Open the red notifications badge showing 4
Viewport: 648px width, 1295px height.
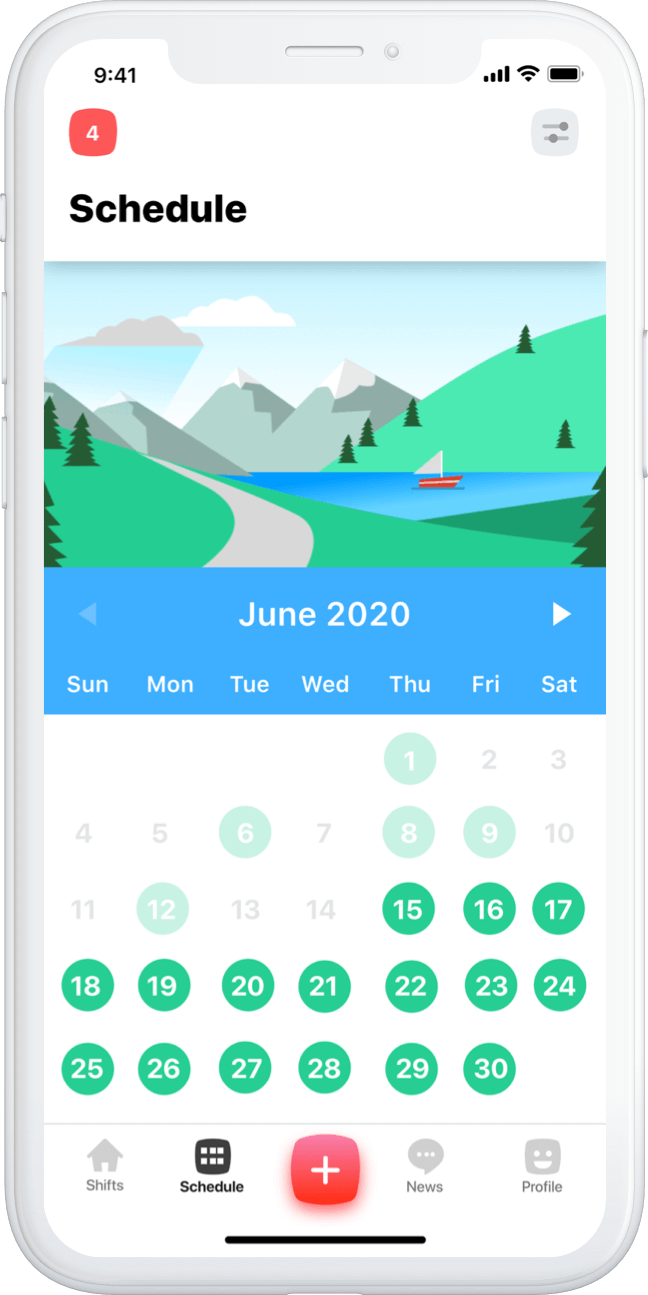(x=93, y=133)
